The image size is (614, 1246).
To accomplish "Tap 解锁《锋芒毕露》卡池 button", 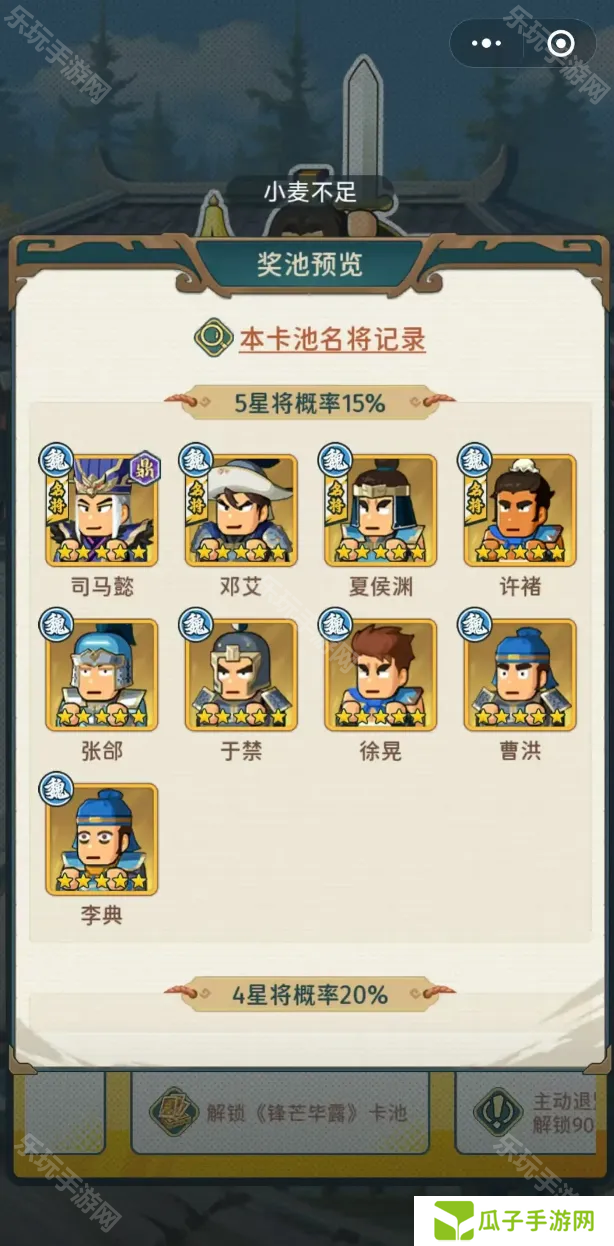I will (x=280, y=1112).
